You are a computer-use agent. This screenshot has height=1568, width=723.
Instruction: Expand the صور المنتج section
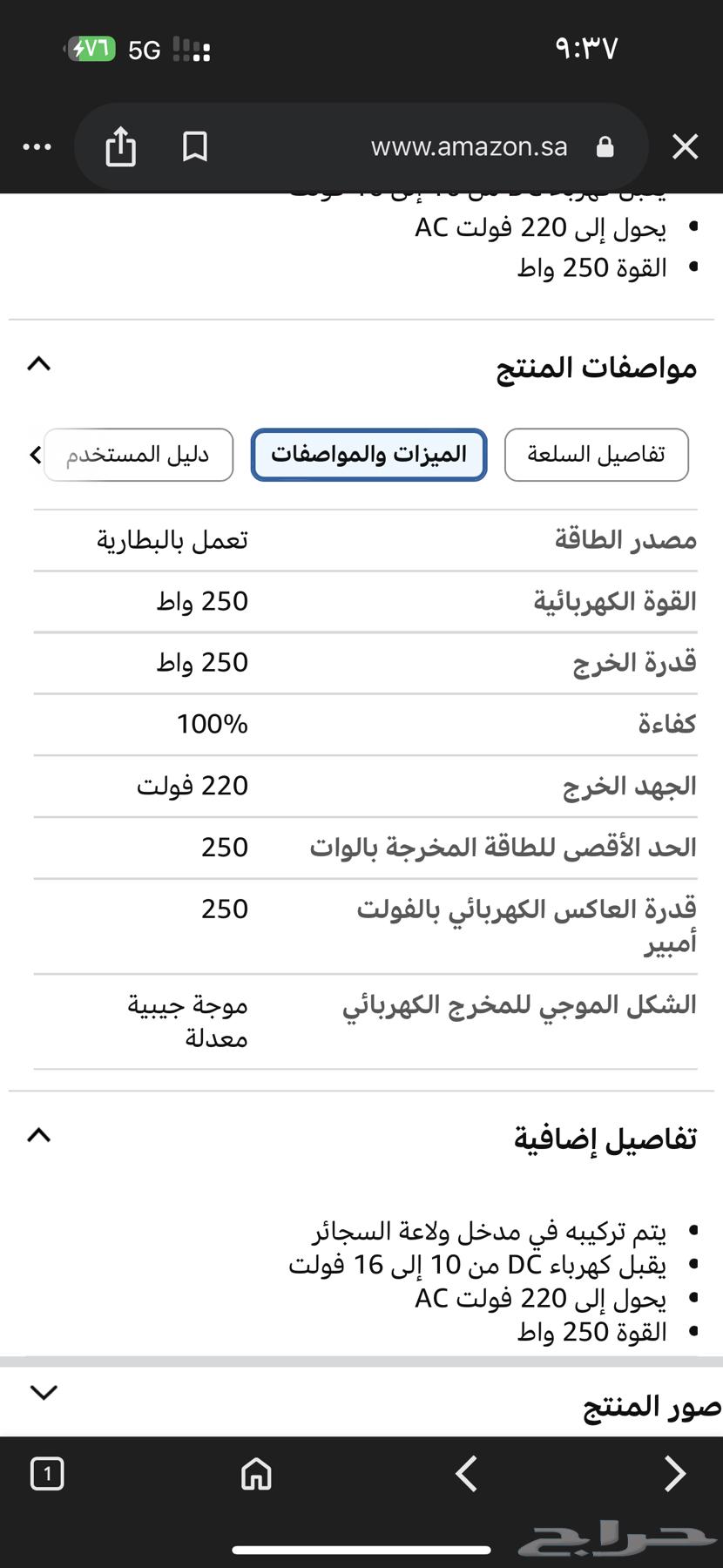coord(44,1392)
